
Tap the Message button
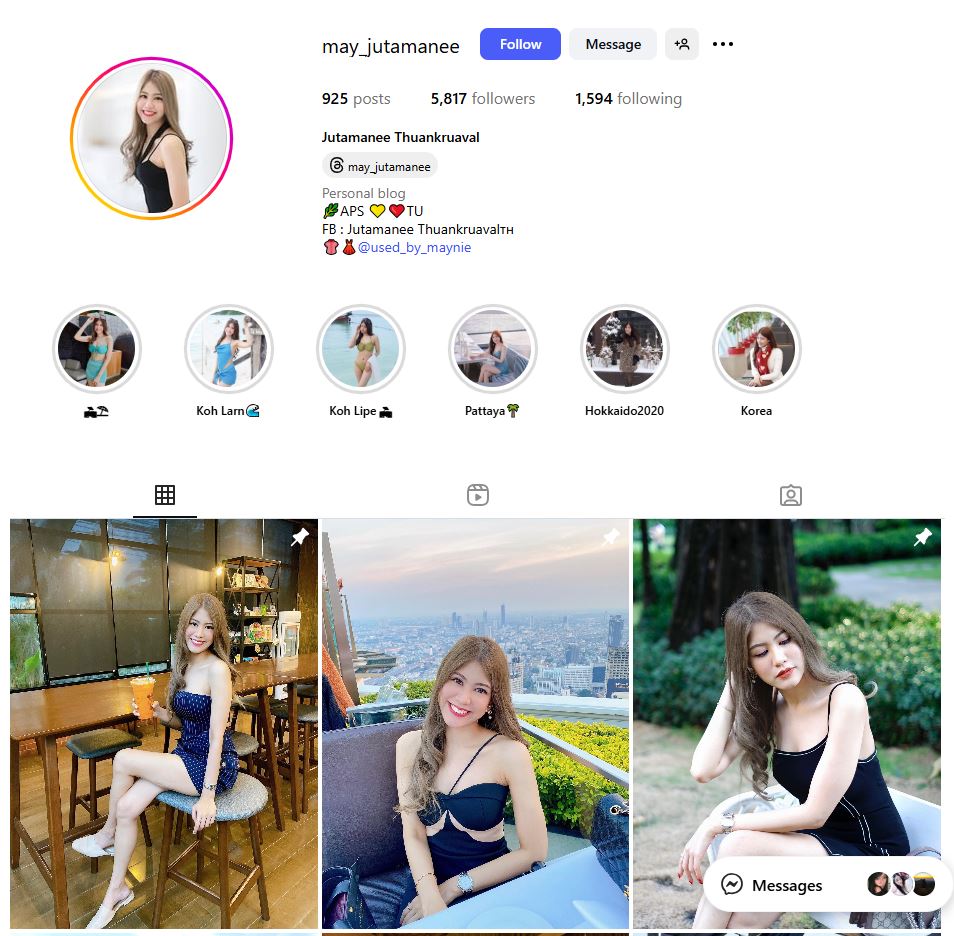click(613, 44)
